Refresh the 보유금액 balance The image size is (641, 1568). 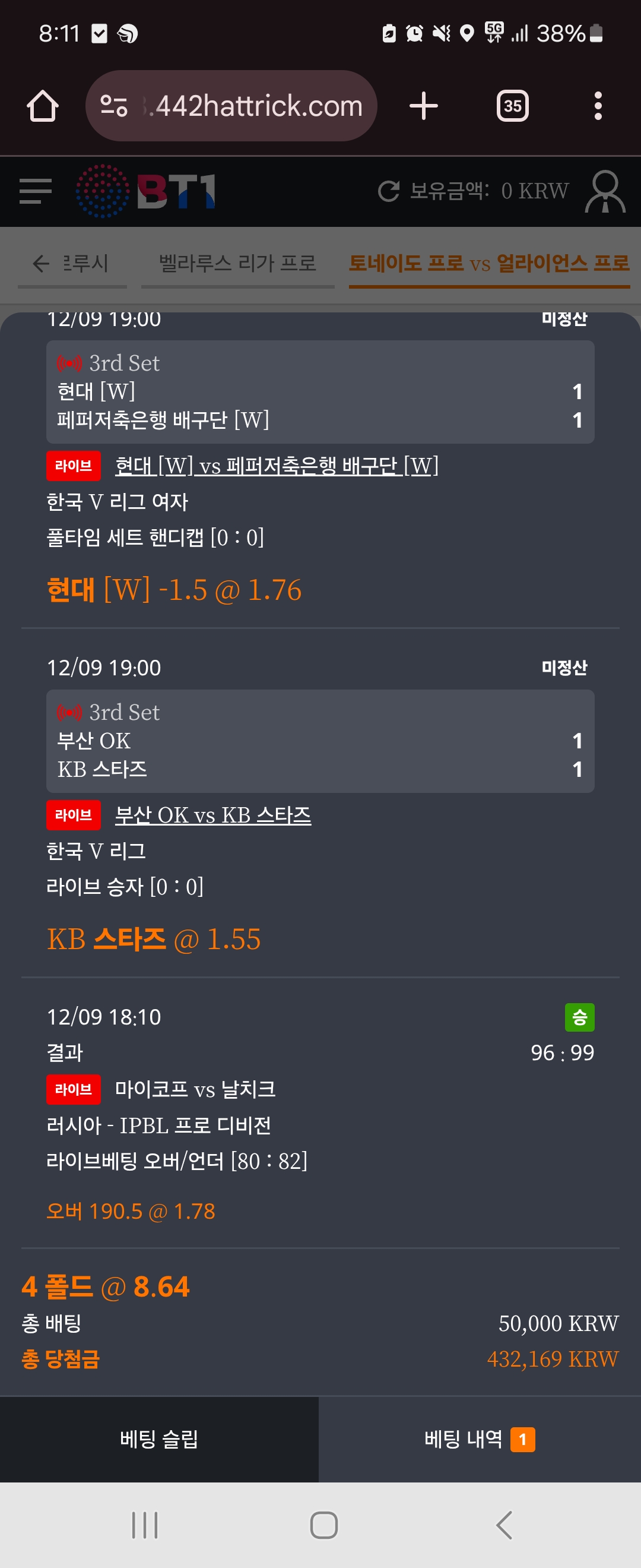pyautogui.click(x=389, y=191)
